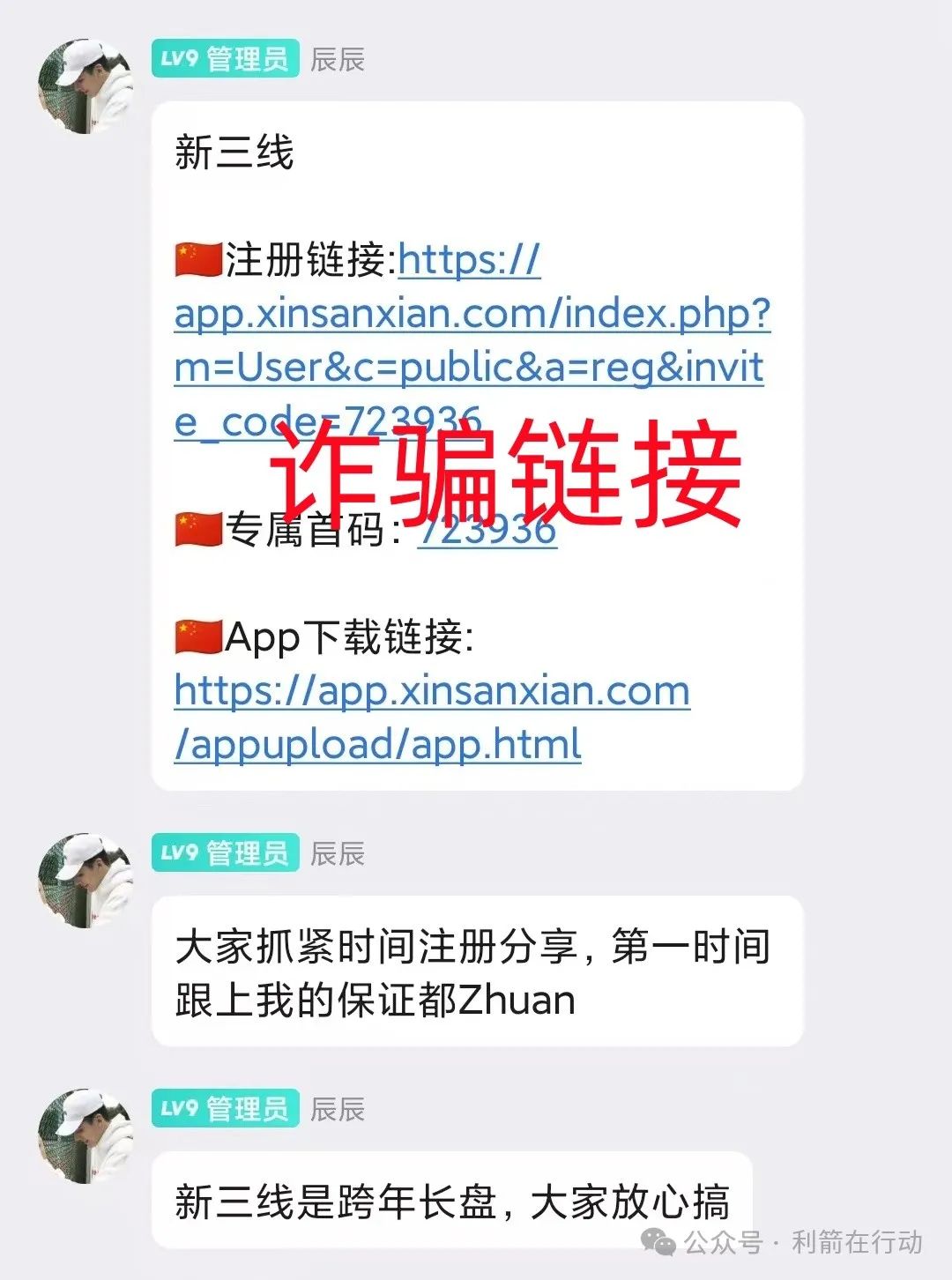Tap the 专属首码 723936 link
952x1280 pixels.
(x=487, y=531)
